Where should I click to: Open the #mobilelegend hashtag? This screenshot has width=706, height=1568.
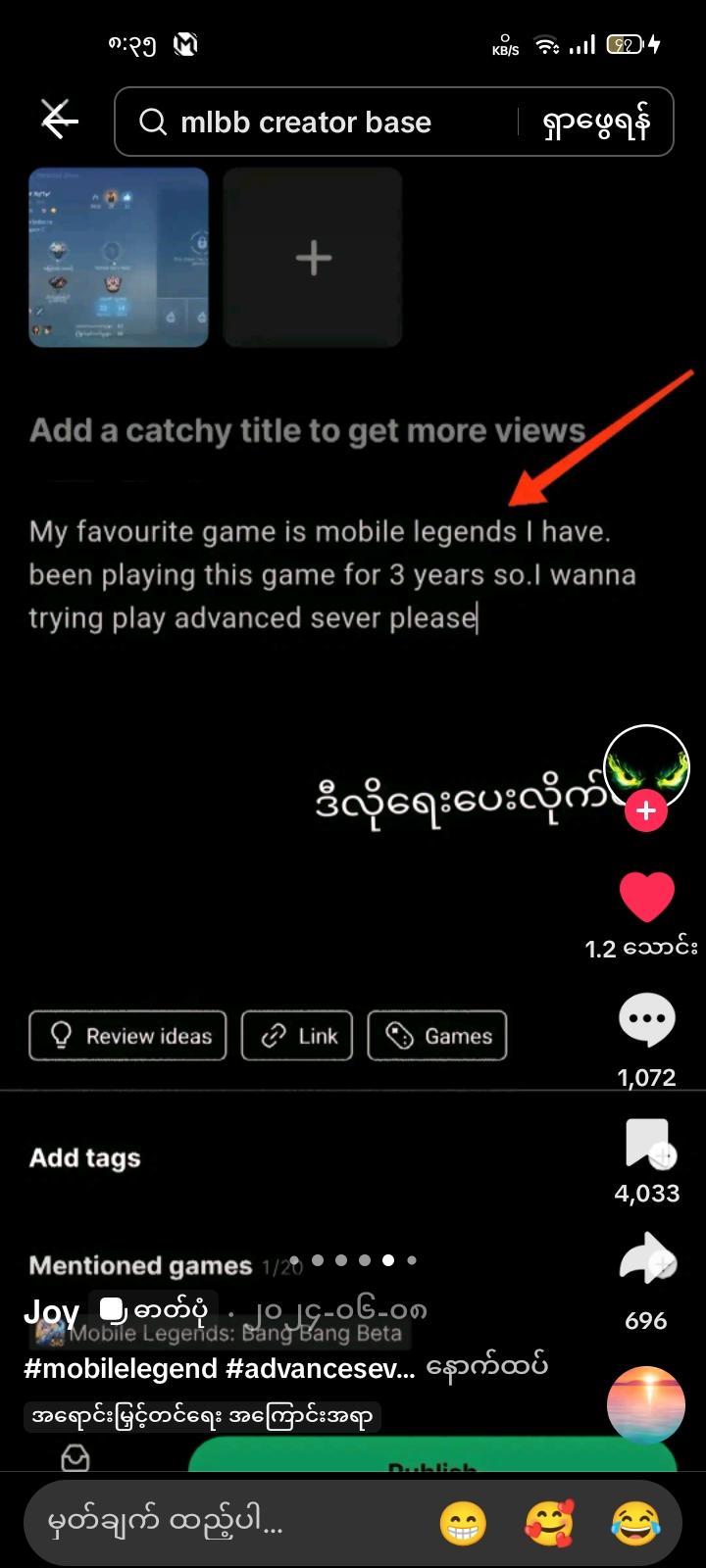(121, 1368)
